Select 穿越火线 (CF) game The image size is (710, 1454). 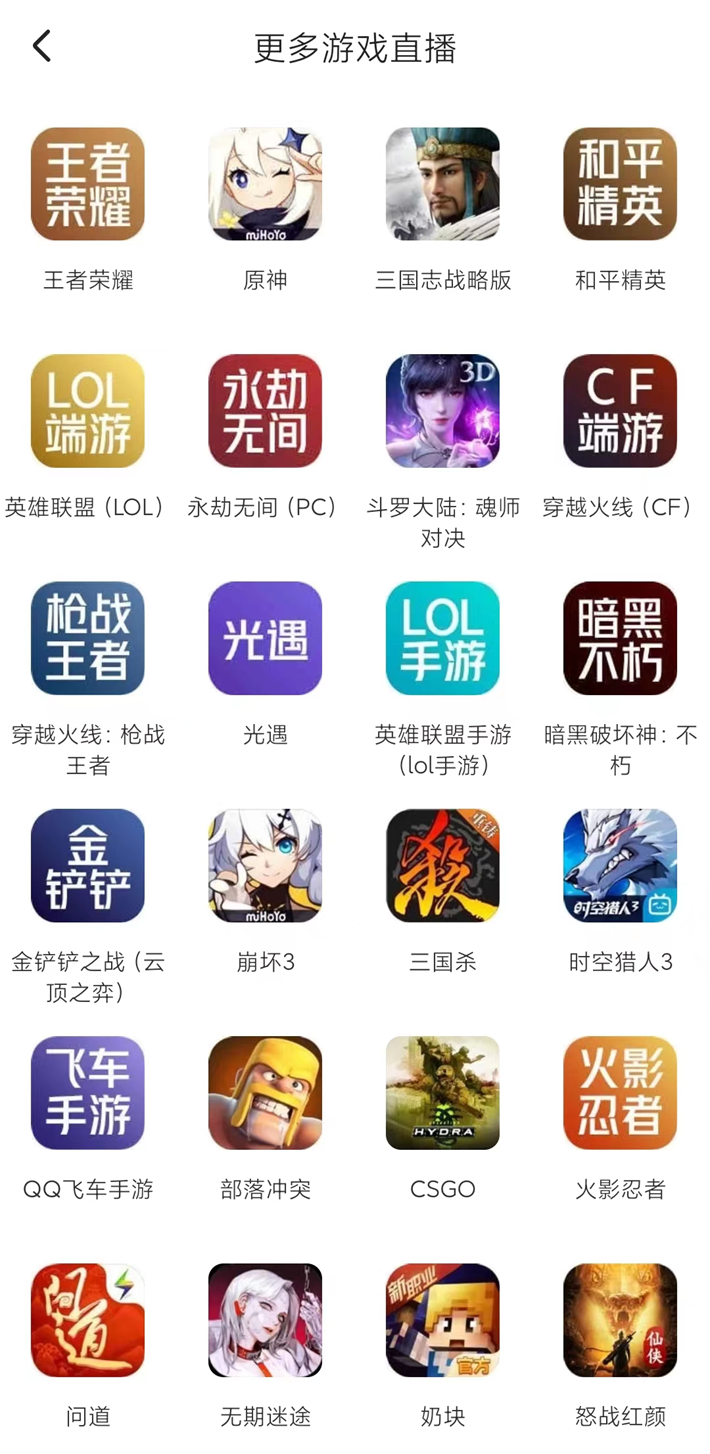coord(620,411)
